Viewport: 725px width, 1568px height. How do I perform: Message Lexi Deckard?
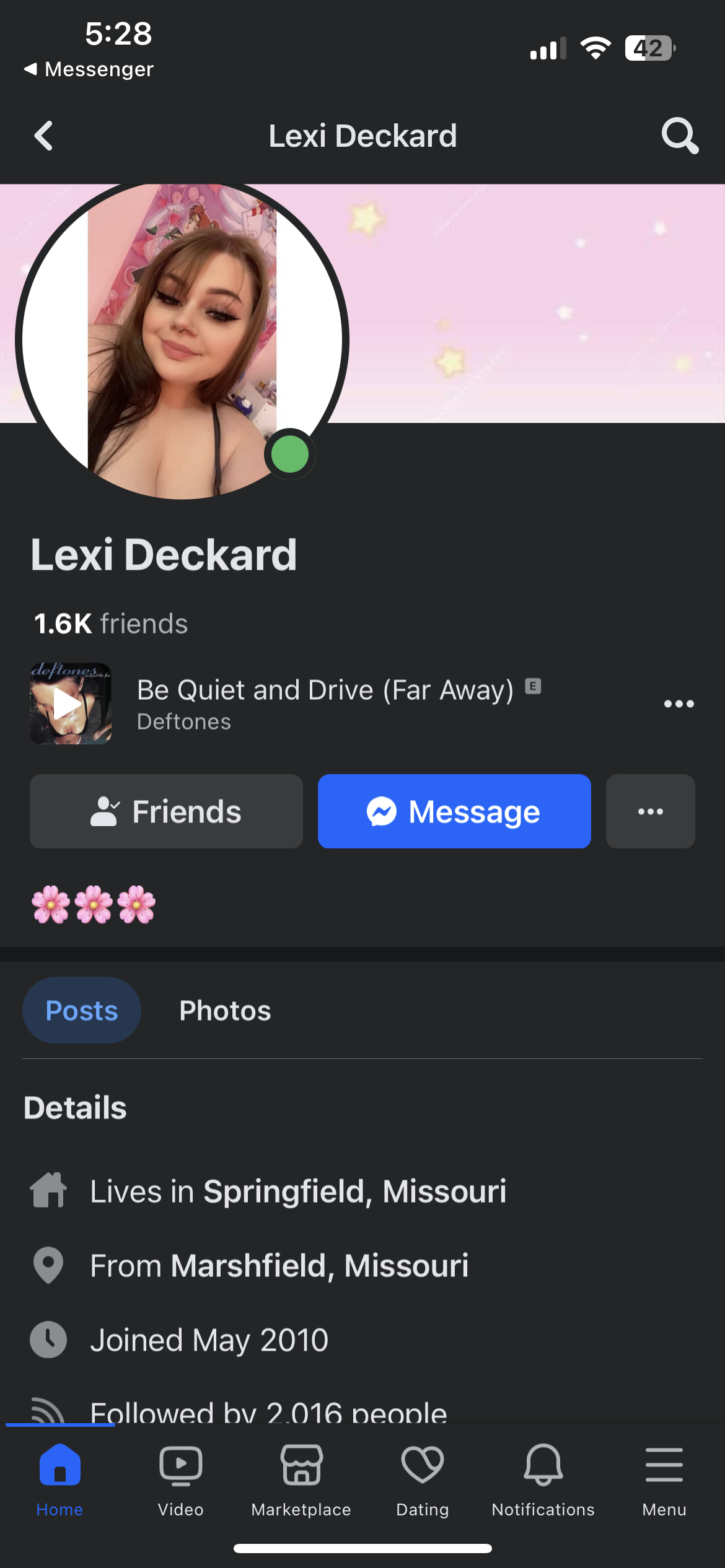(x=454, y=811)
